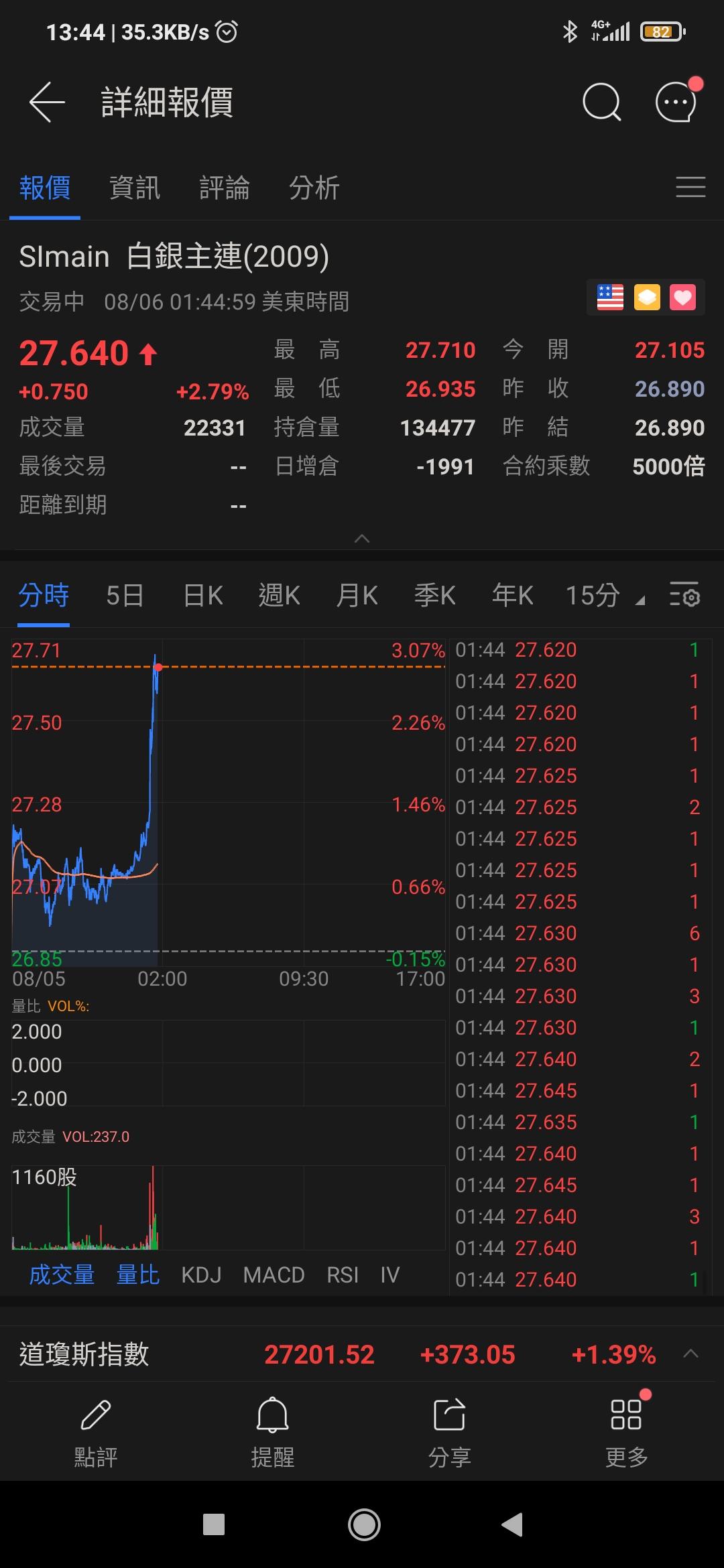724x1568 pixels.
Task: Switch chart to 週K
Action: tap(279, 596)
